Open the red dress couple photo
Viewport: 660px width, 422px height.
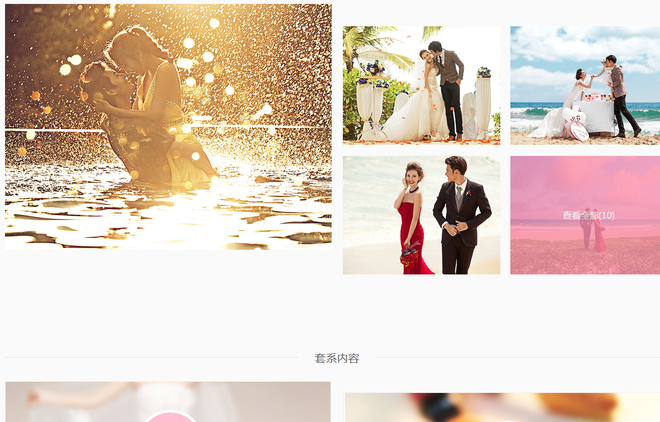coord(421,215)
